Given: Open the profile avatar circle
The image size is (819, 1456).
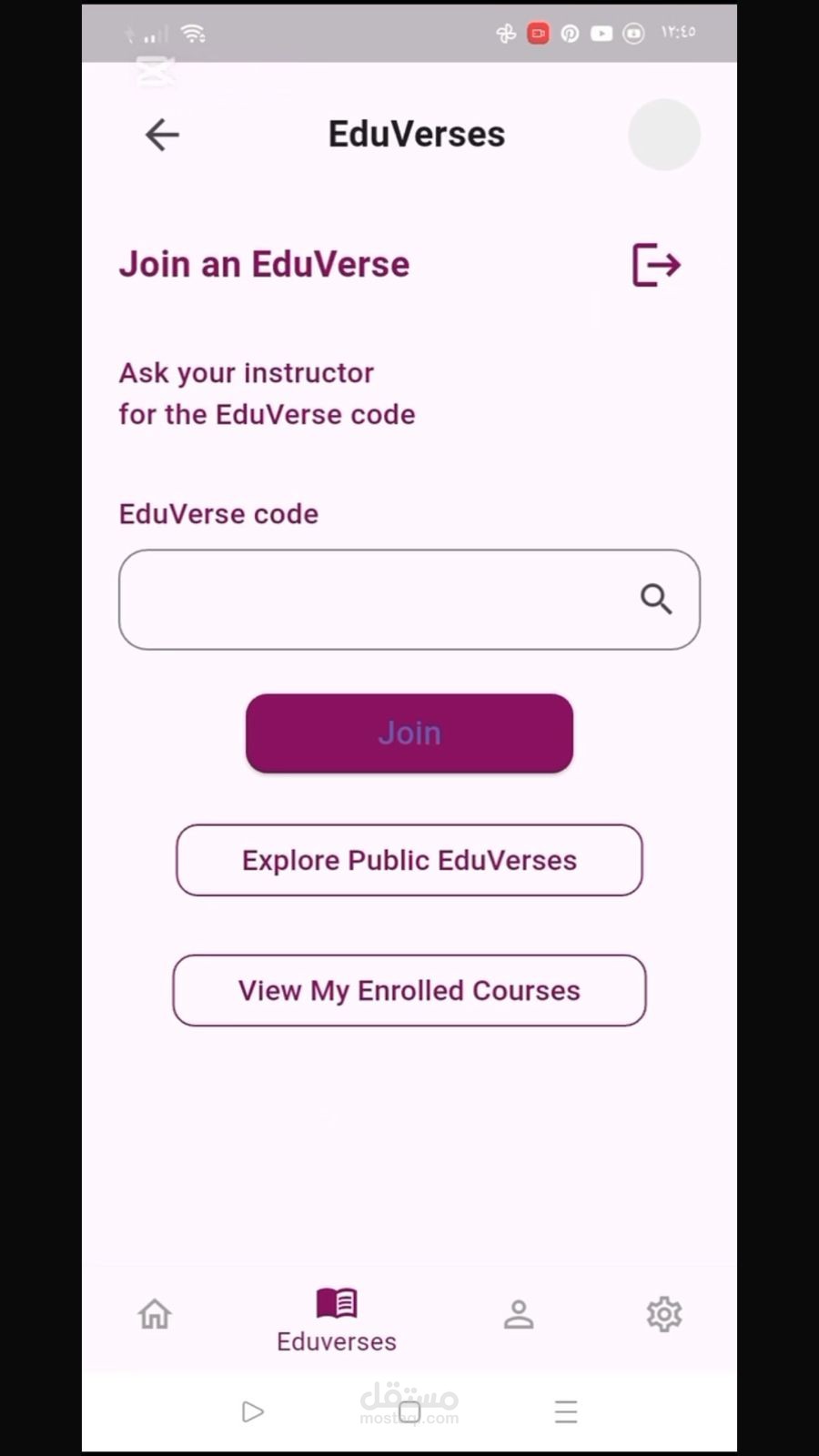Looking at the screenshot, I should coord(664,135).
